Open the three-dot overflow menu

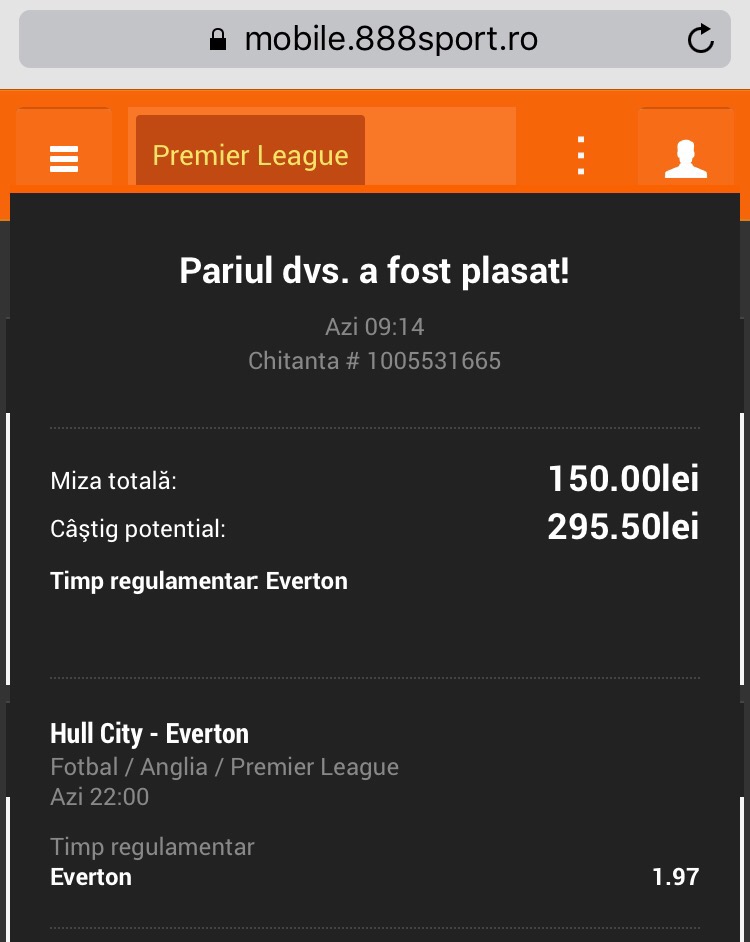pyautogui.click(x=581, y=156)
